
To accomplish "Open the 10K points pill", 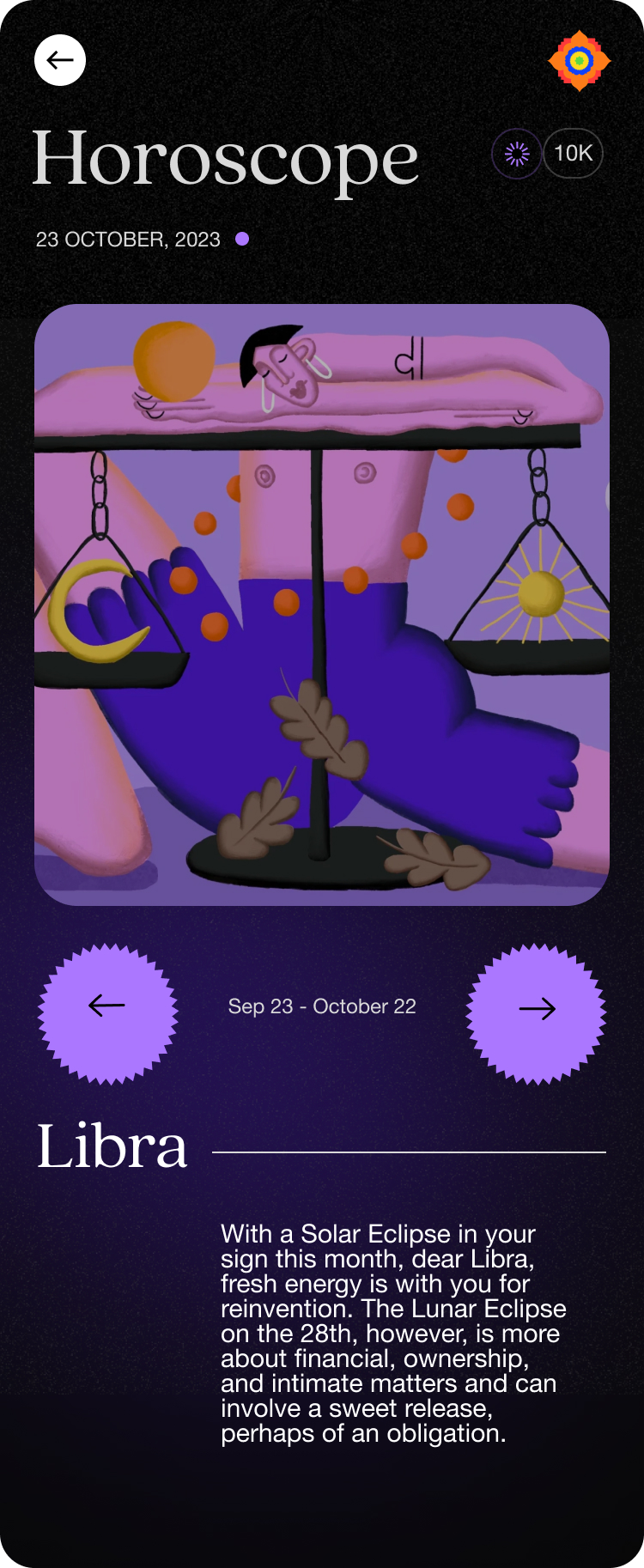I will pos(574,154).
